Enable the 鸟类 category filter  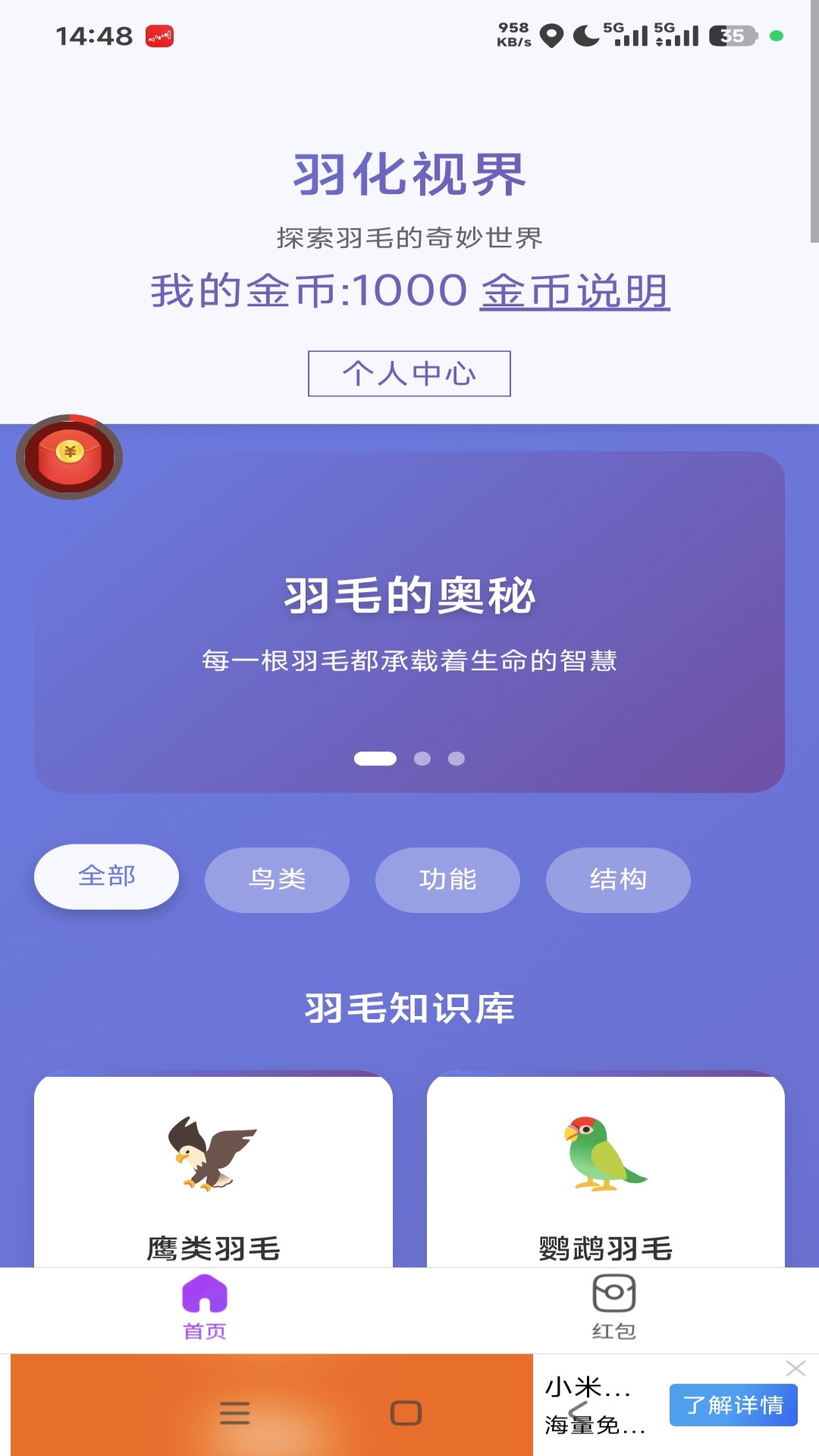277,880
